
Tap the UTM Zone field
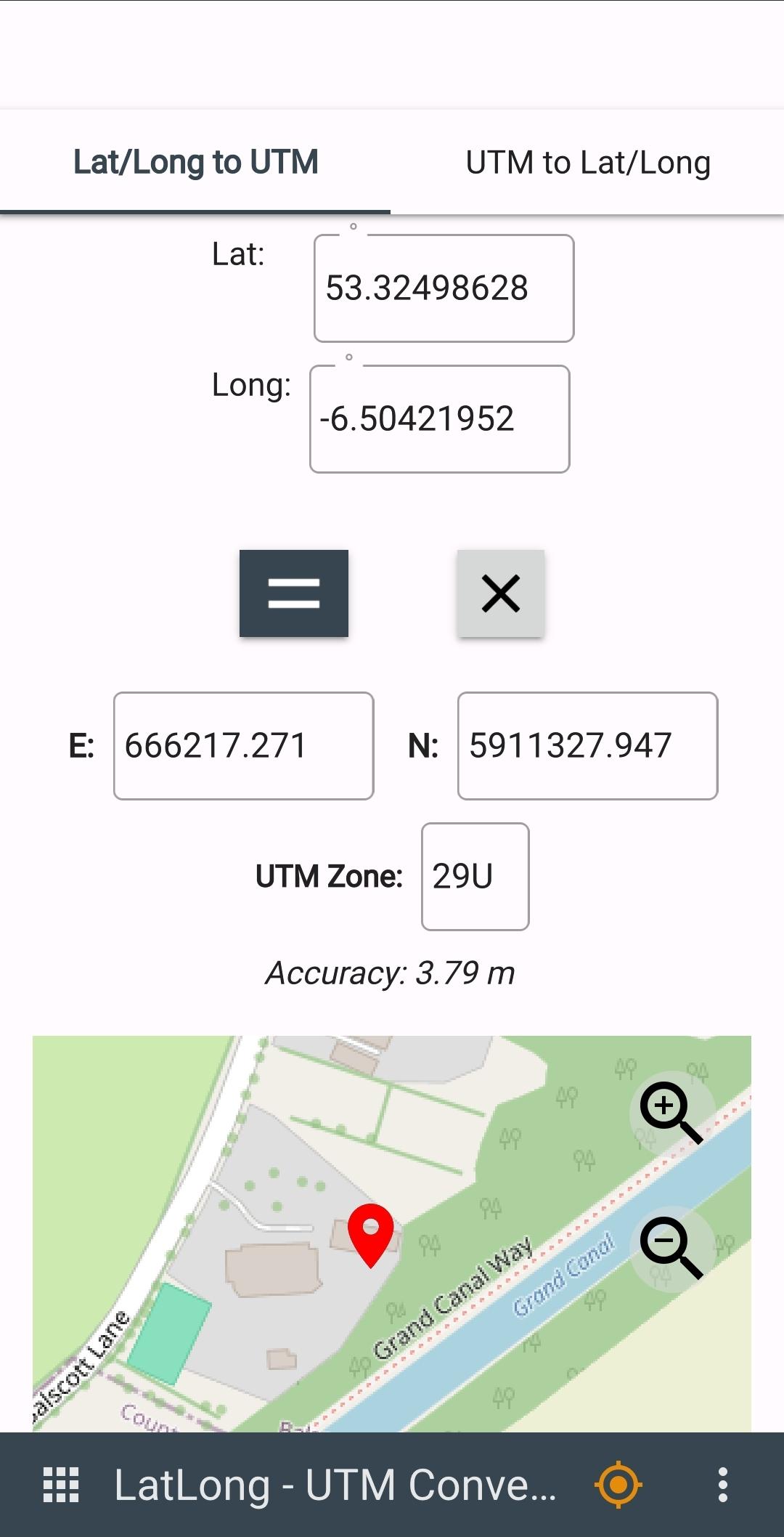475,877
